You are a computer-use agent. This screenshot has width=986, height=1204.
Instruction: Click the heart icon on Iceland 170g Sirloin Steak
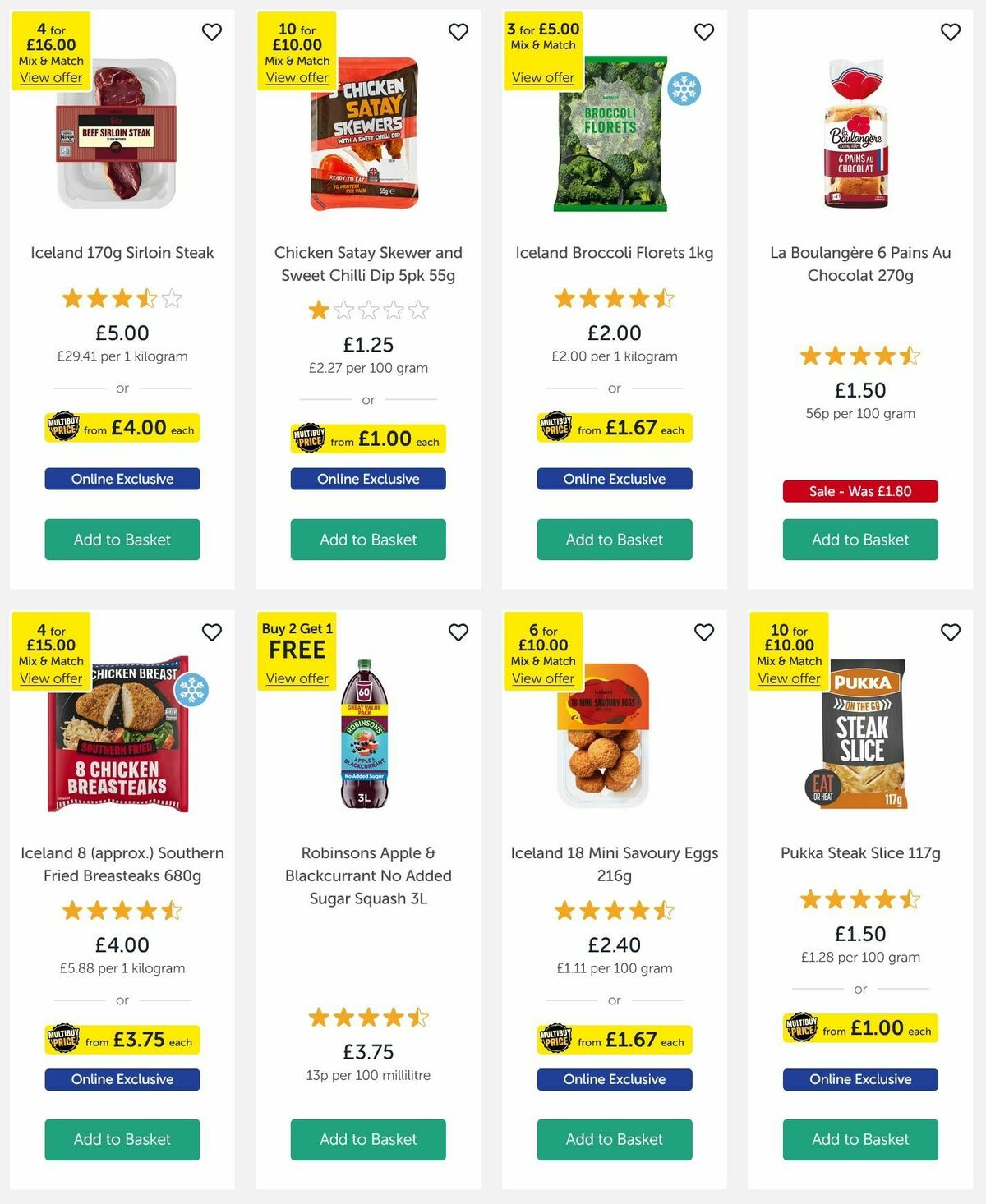tap(212, 32)
